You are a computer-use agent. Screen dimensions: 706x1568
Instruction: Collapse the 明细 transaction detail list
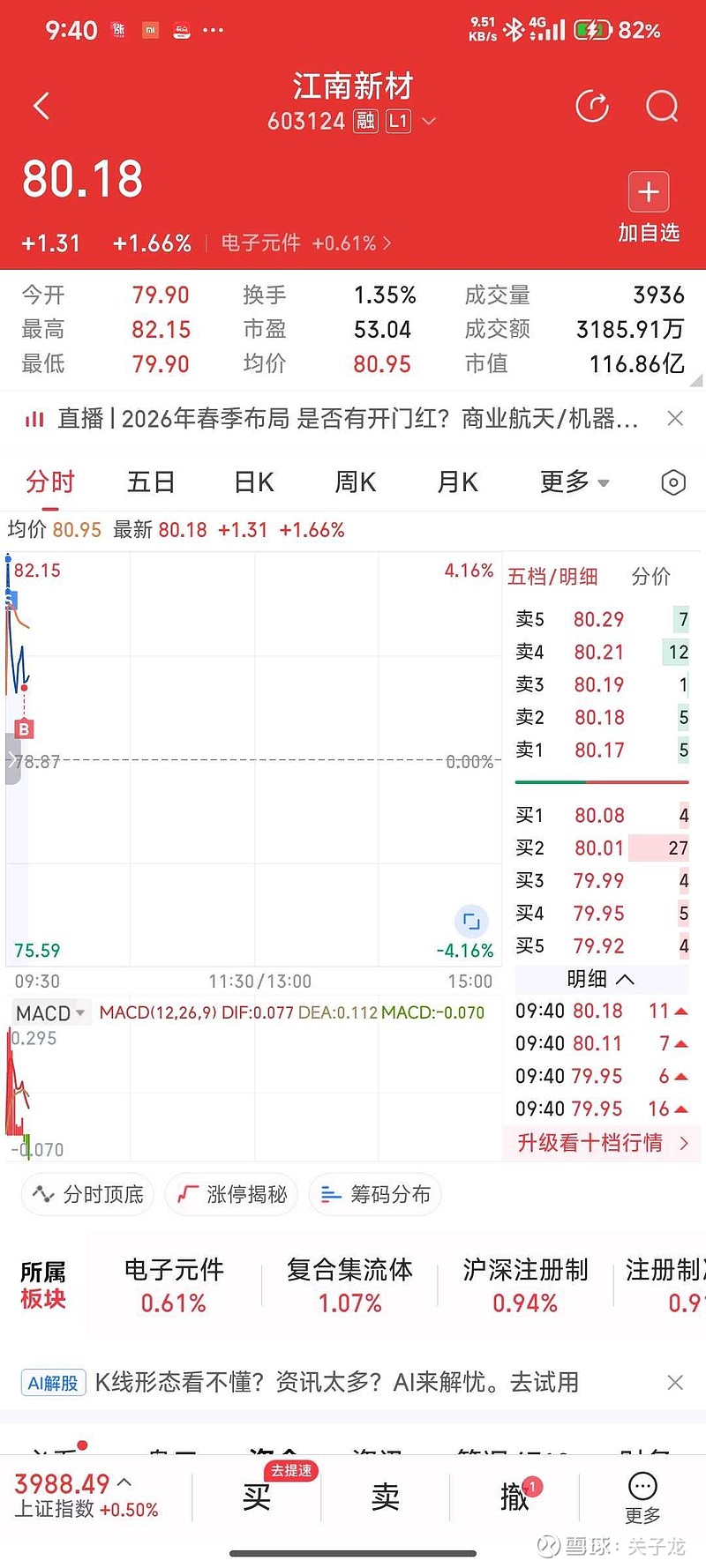pos(601,979)
